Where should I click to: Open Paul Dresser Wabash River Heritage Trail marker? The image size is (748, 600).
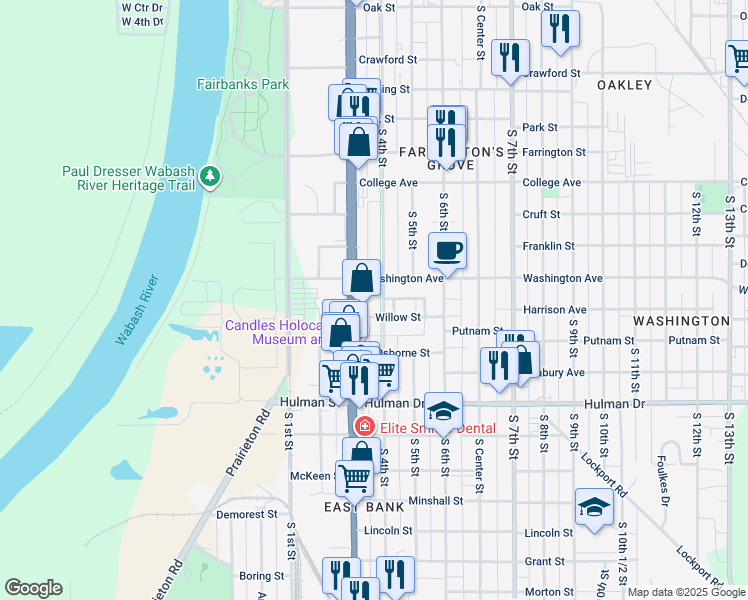coord(209,177)
